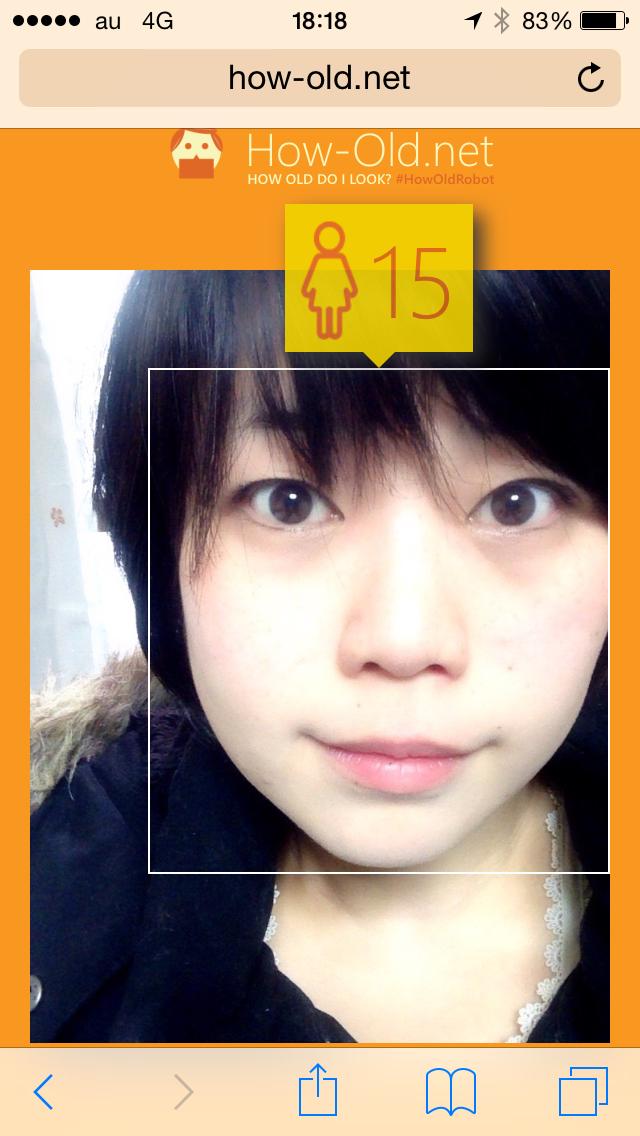Reload the page
This screenshot has height=1136, width=640.
point(591,78)
